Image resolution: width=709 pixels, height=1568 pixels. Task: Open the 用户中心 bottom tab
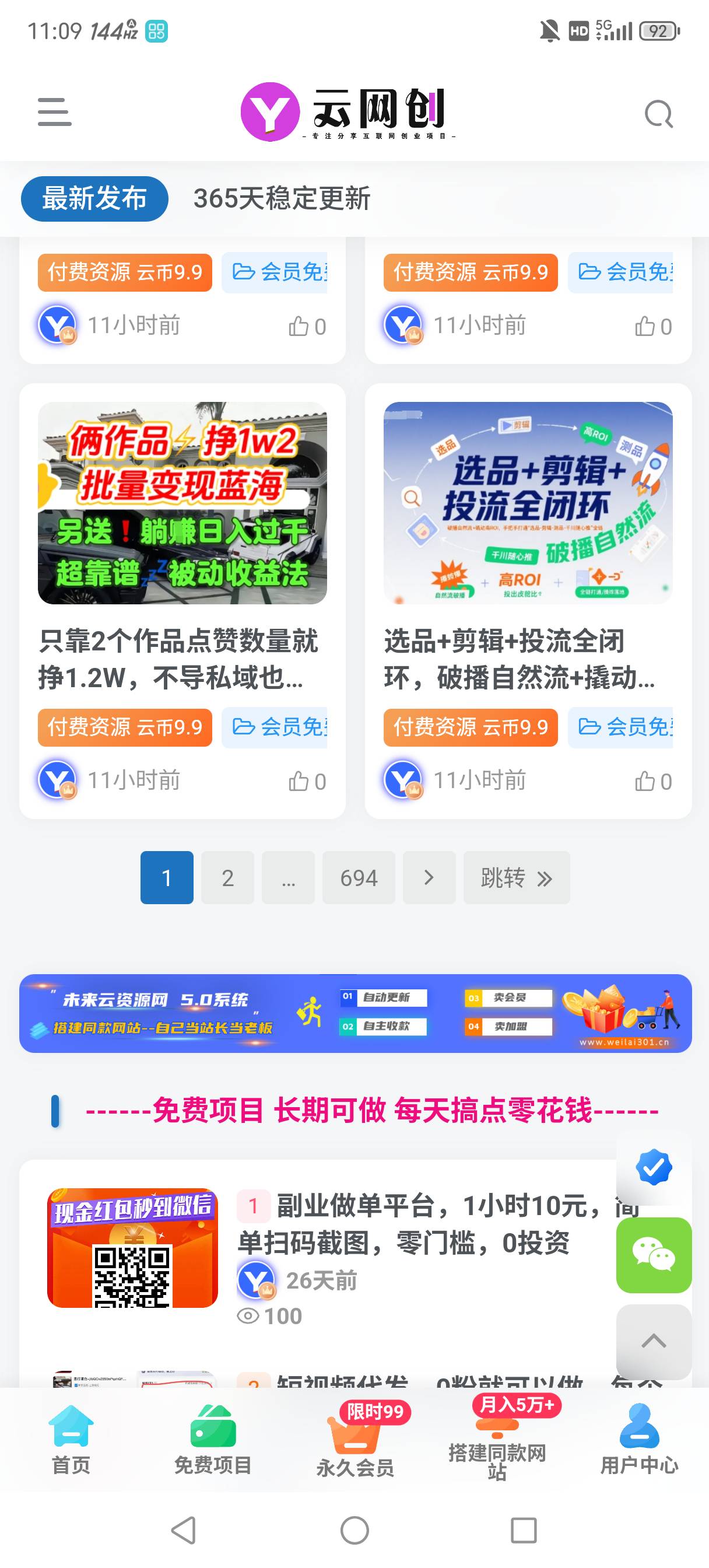[639, 1443]
